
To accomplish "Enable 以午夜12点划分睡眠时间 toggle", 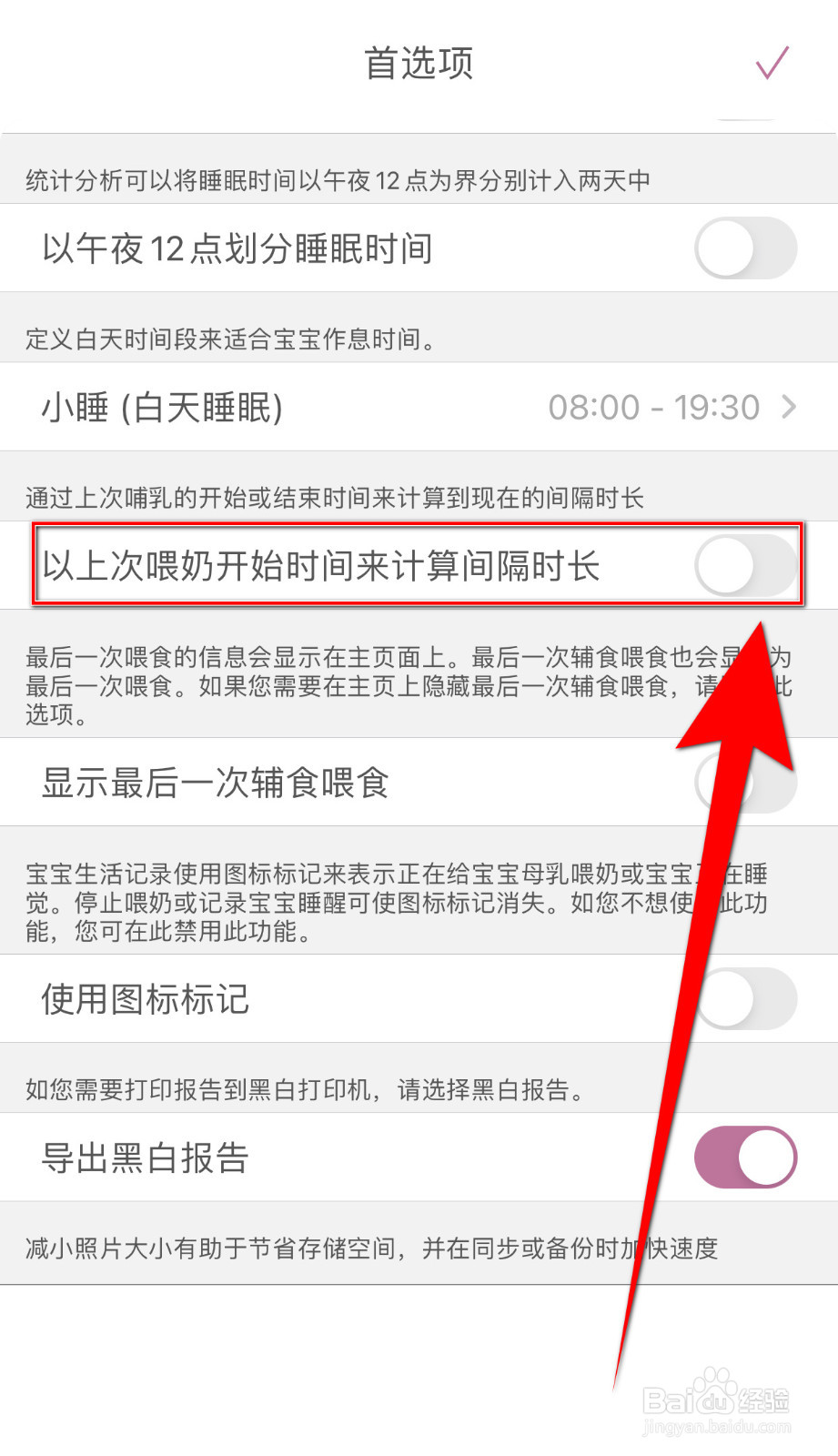I will coord(744,248).
